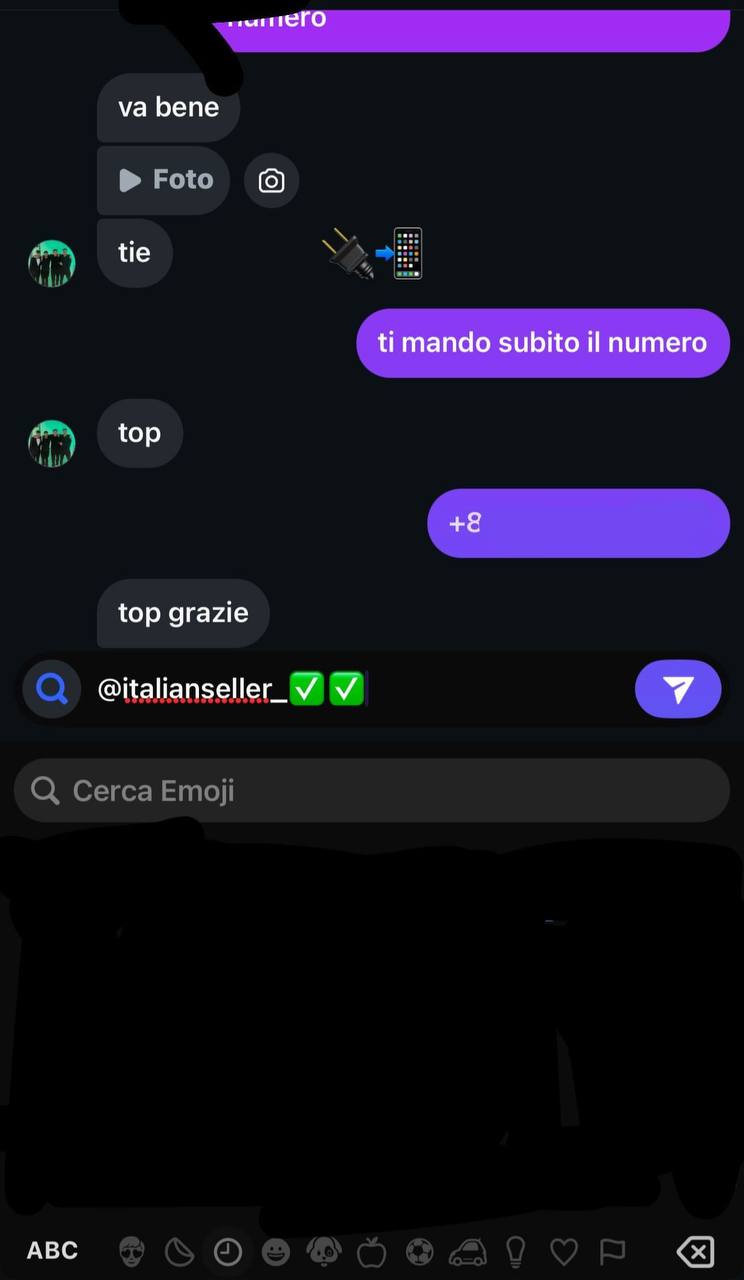Switch to heart symbols emoji category
The image size is (744, 1280).
point(564,1251)
